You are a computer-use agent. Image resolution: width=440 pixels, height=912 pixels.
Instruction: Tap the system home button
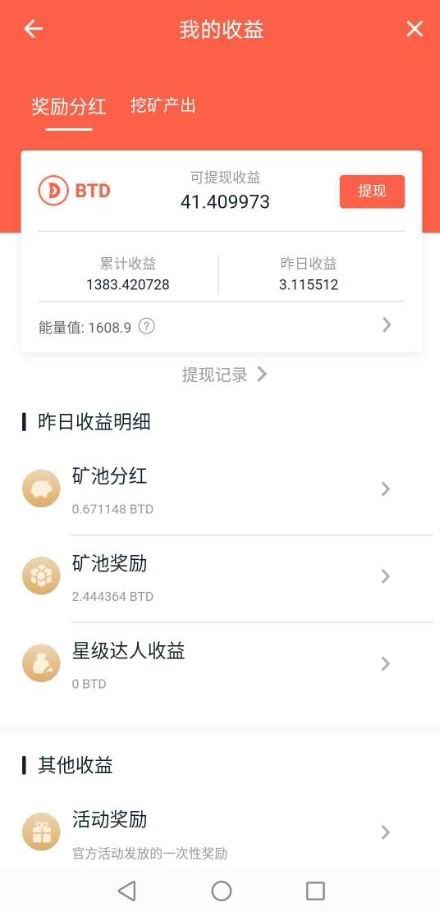pos(221,890)
